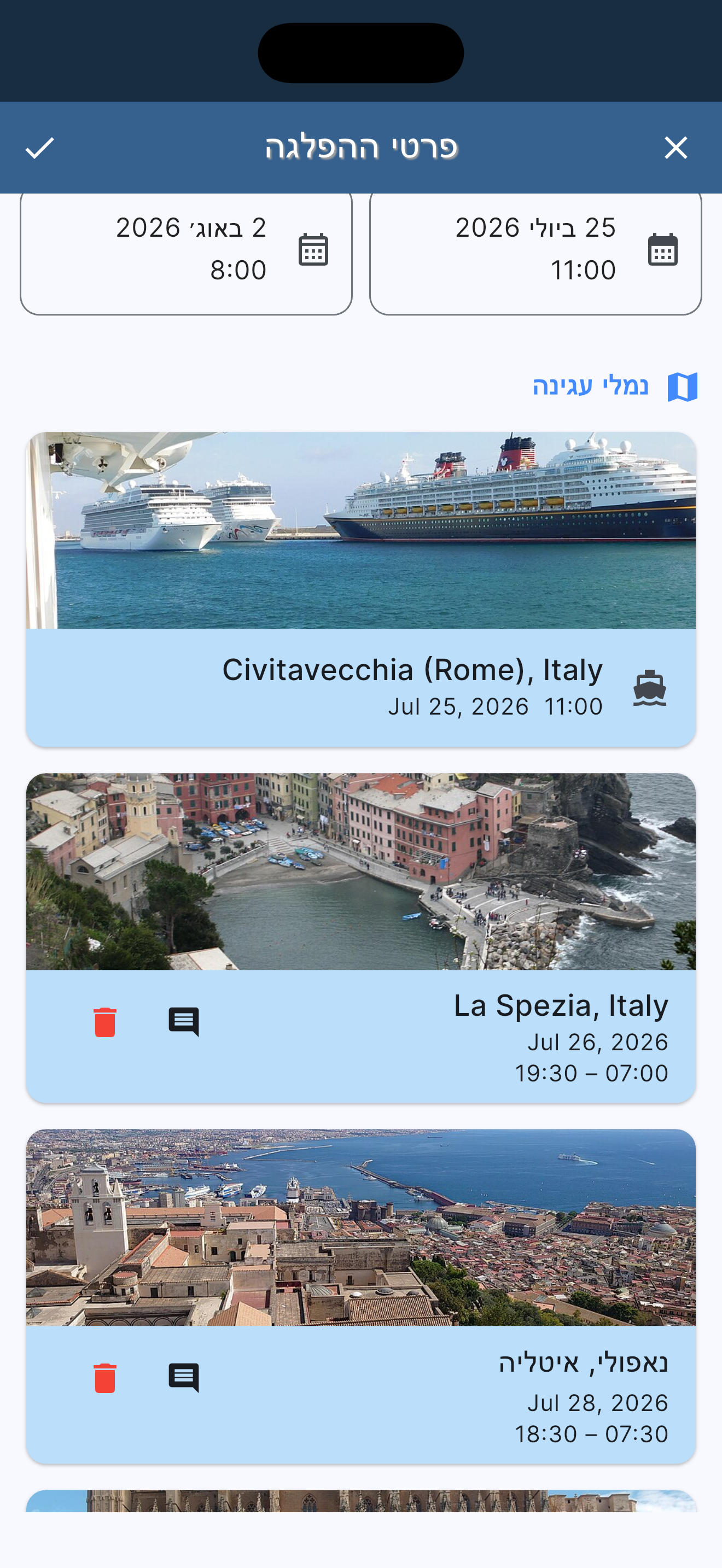
Task: Delete the נאפולי, איטליה port
Action: (104, 1378)
